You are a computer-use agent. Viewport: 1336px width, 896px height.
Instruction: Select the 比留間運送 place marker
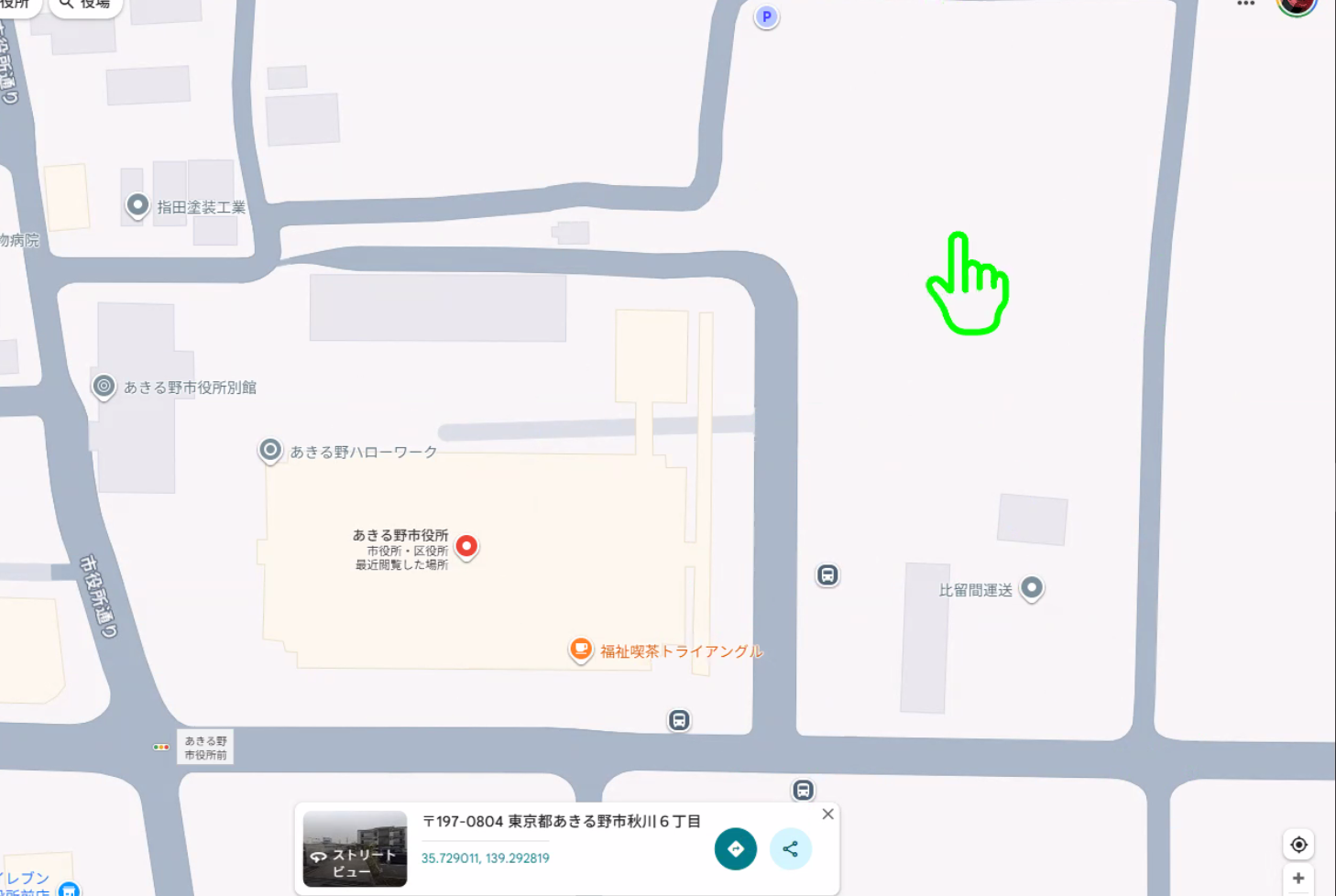(x=1032, y=587)
